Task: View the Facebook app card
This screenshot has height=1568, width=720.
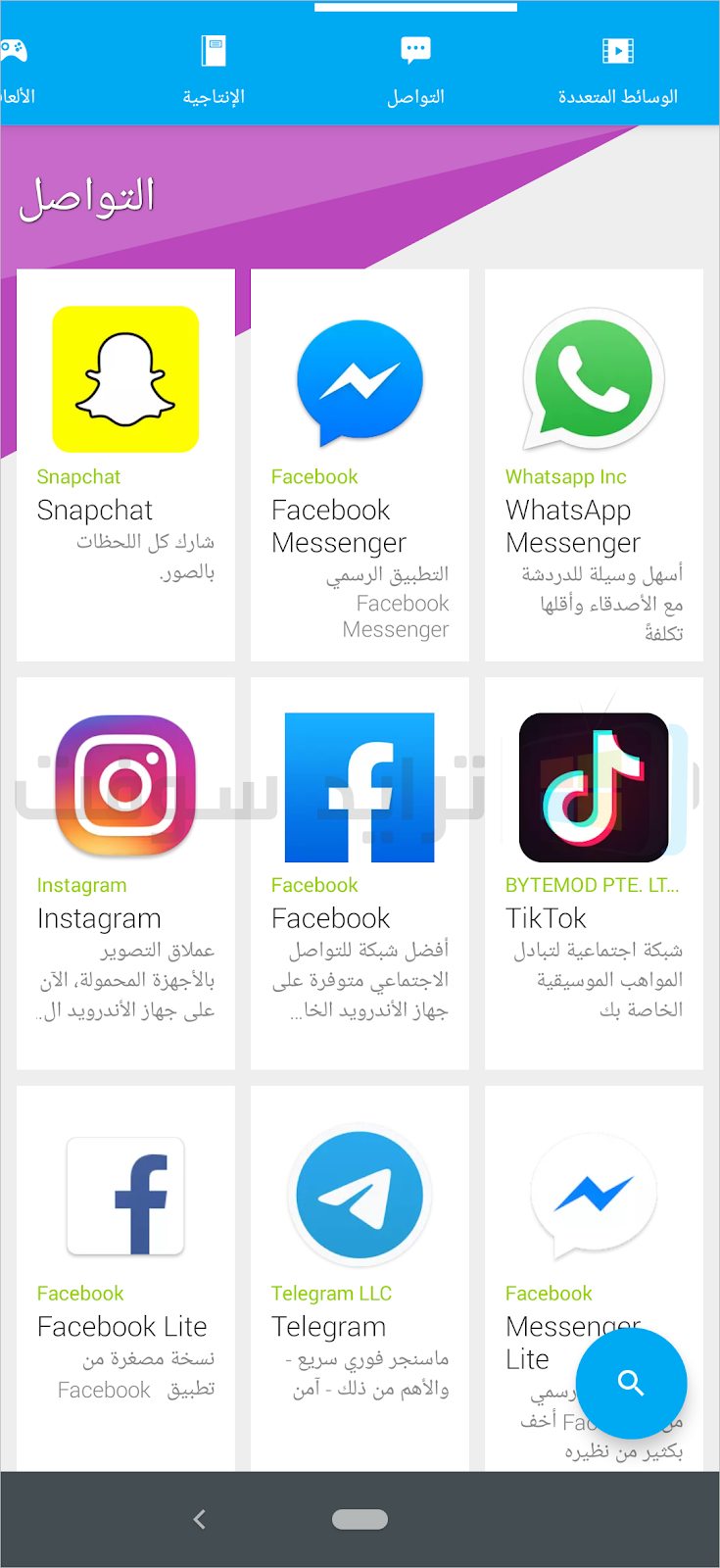Action: pos(360,872)
